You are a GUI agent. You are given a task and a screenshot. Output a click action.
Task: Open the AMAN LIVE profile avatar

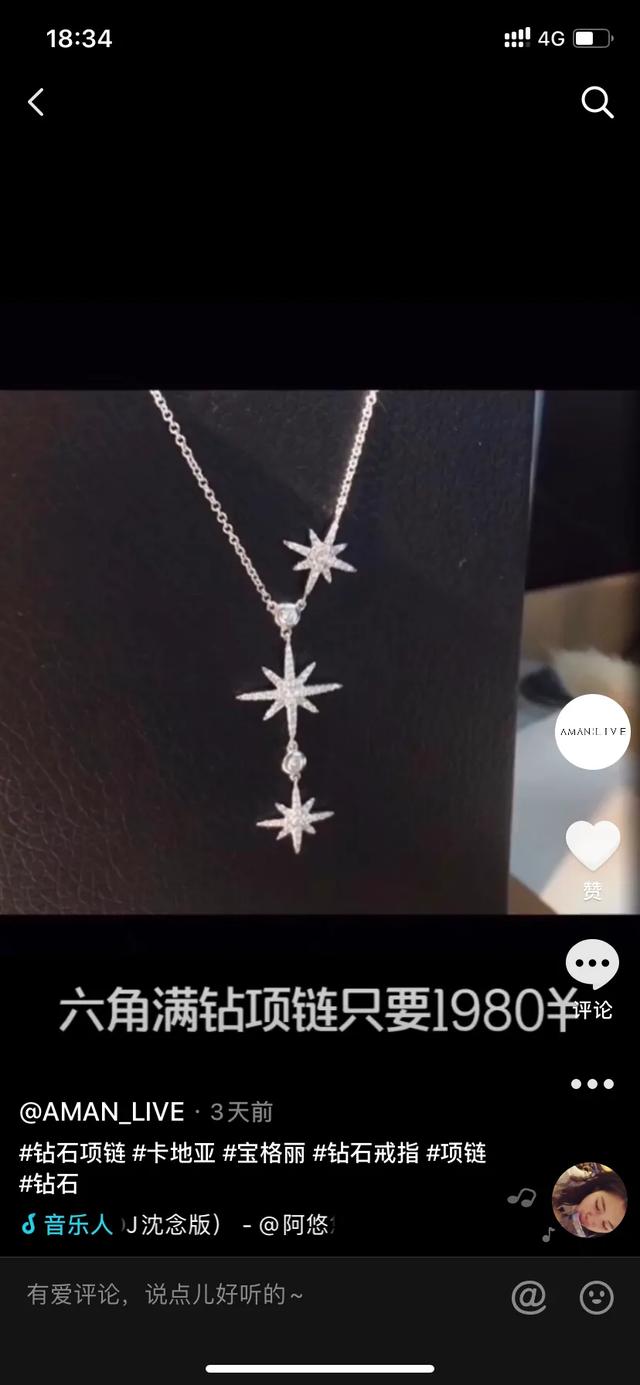tap(592, 732)
